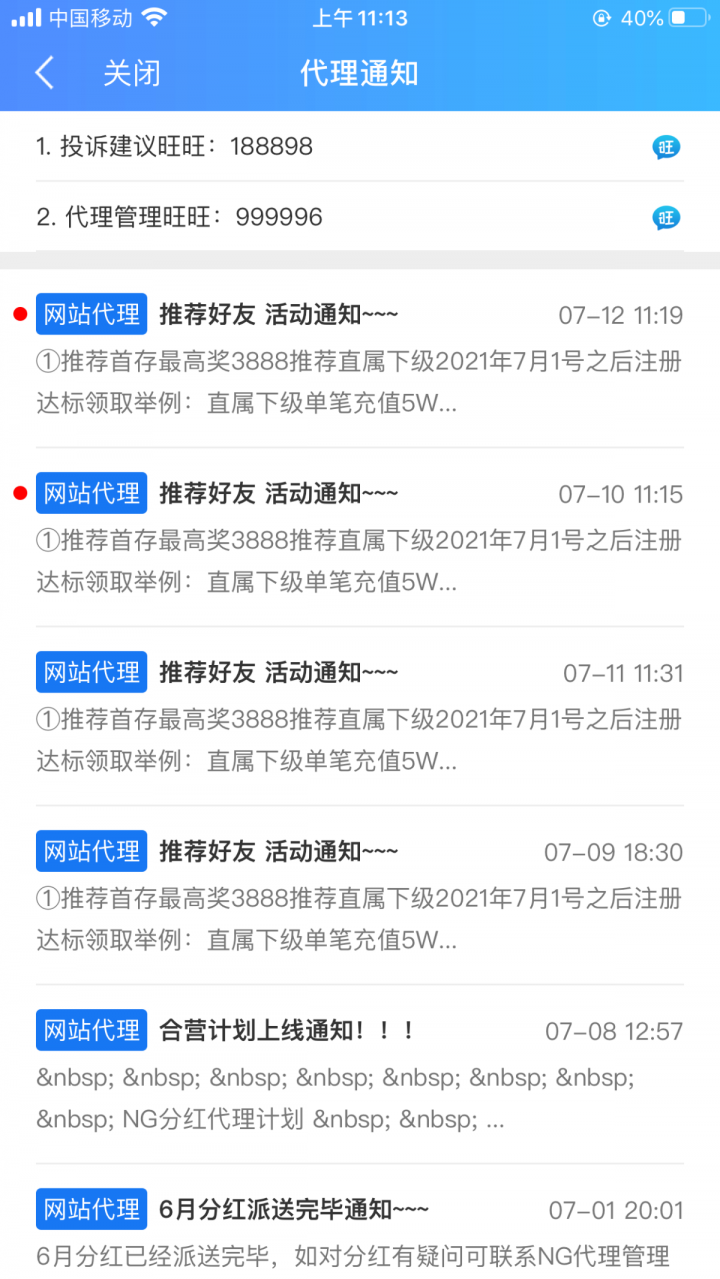Open the 07-10 11:15 推荐好友 notice
Screen dimensions: 720x1279
click(x=360, y=538)
